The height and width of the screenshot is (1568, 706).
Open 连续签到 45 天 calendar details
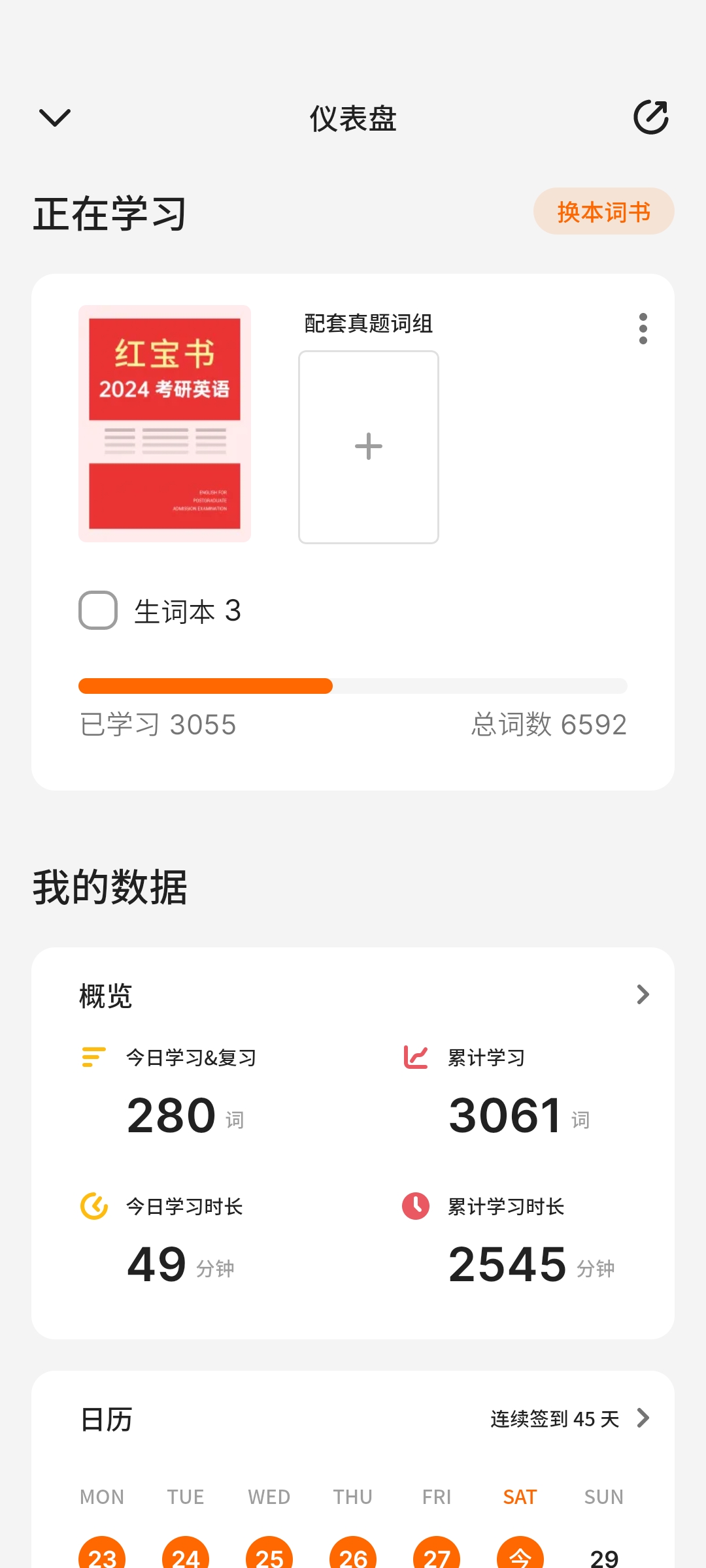(569, 1418)
